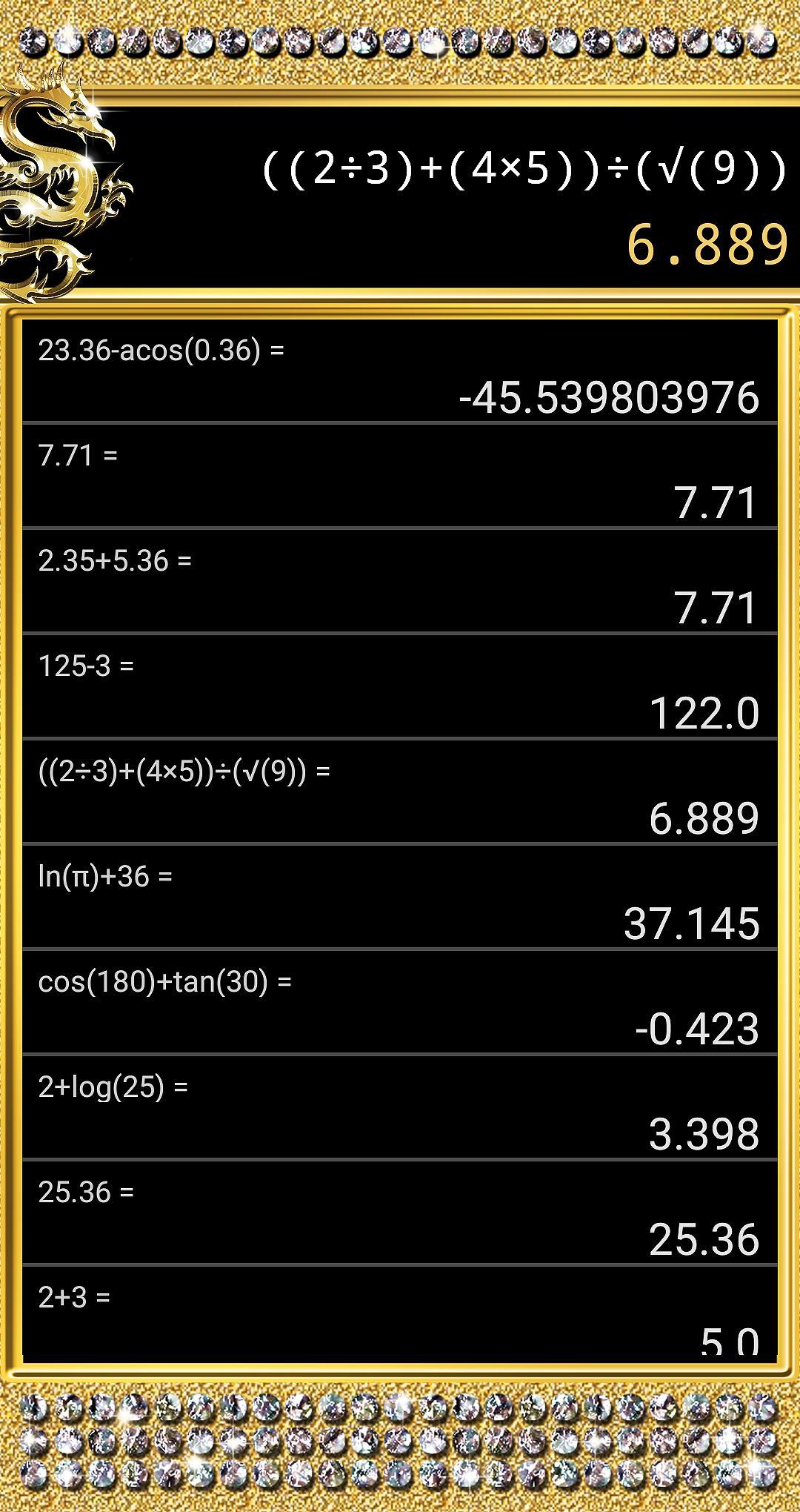Image resolution: width=800 pixels, height=1512 pixels.
Task: Open the 2+3 history row
Action: (400, 1316)
